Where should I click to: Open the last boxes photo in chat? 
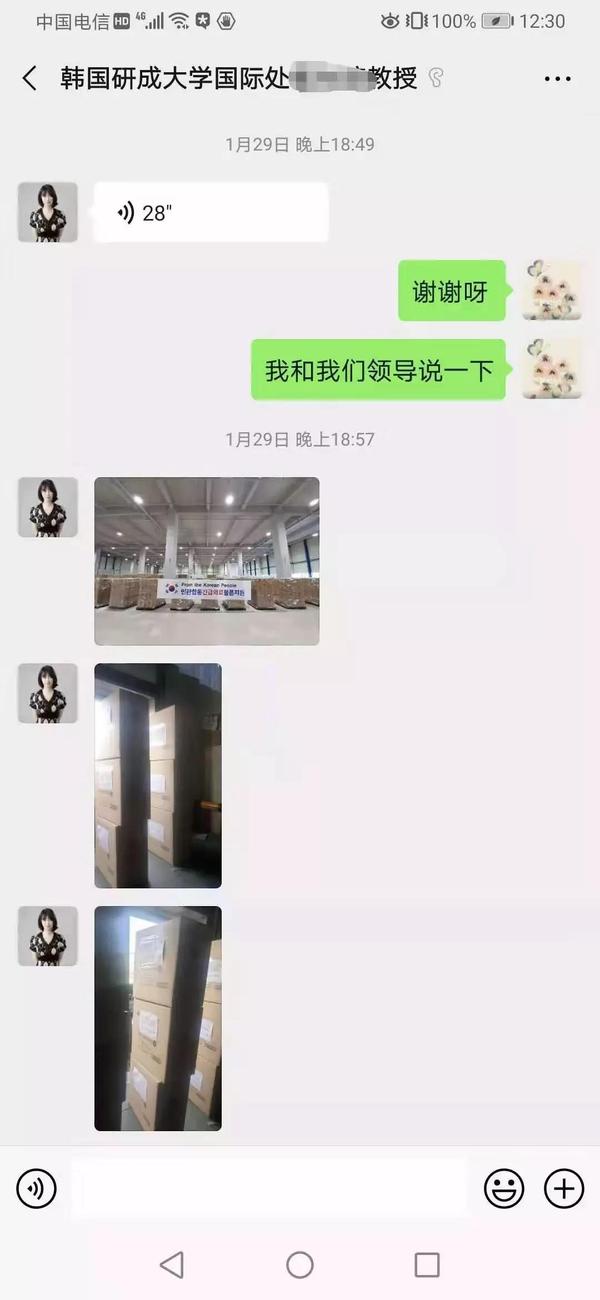coord(158,1018)
